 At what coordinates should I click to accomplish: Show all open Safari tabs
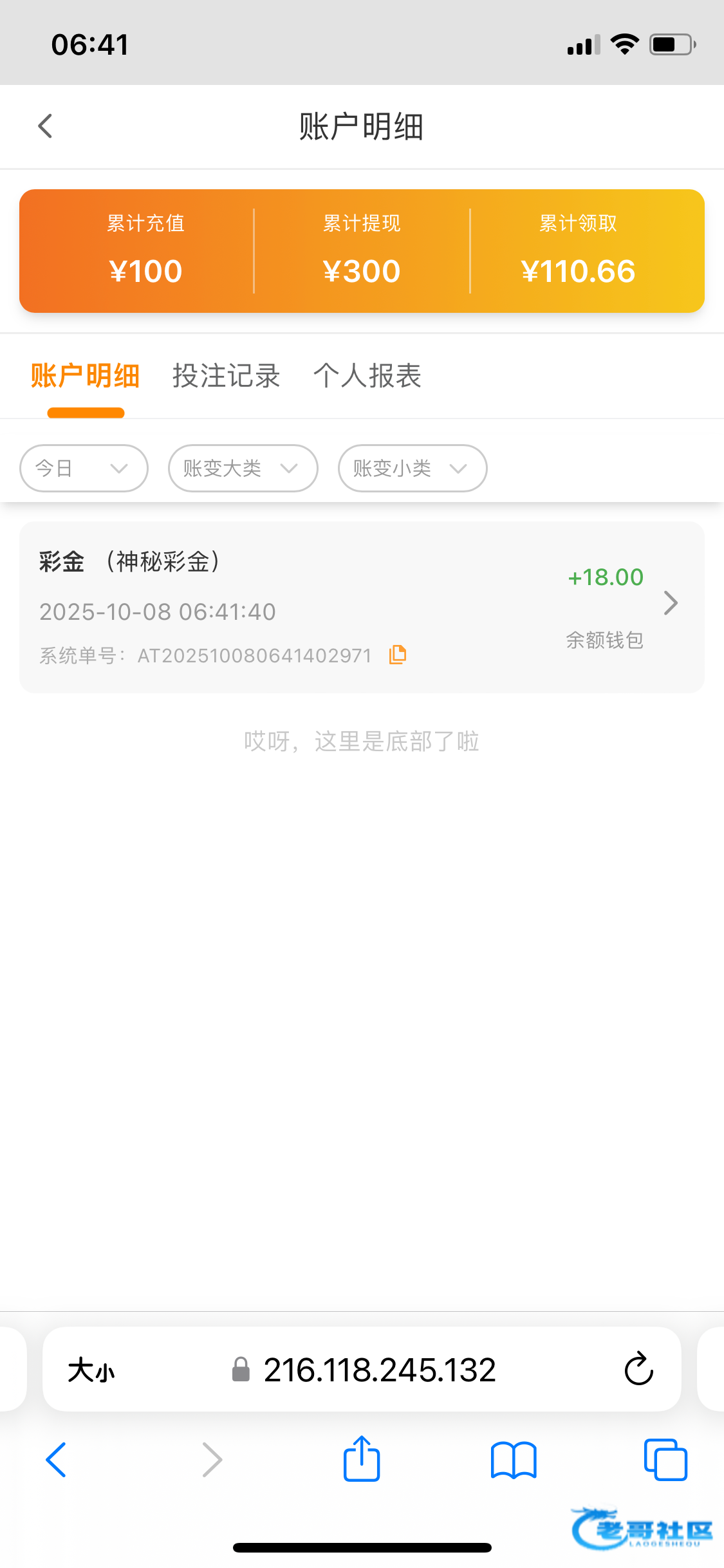(x=665, y=1459)
